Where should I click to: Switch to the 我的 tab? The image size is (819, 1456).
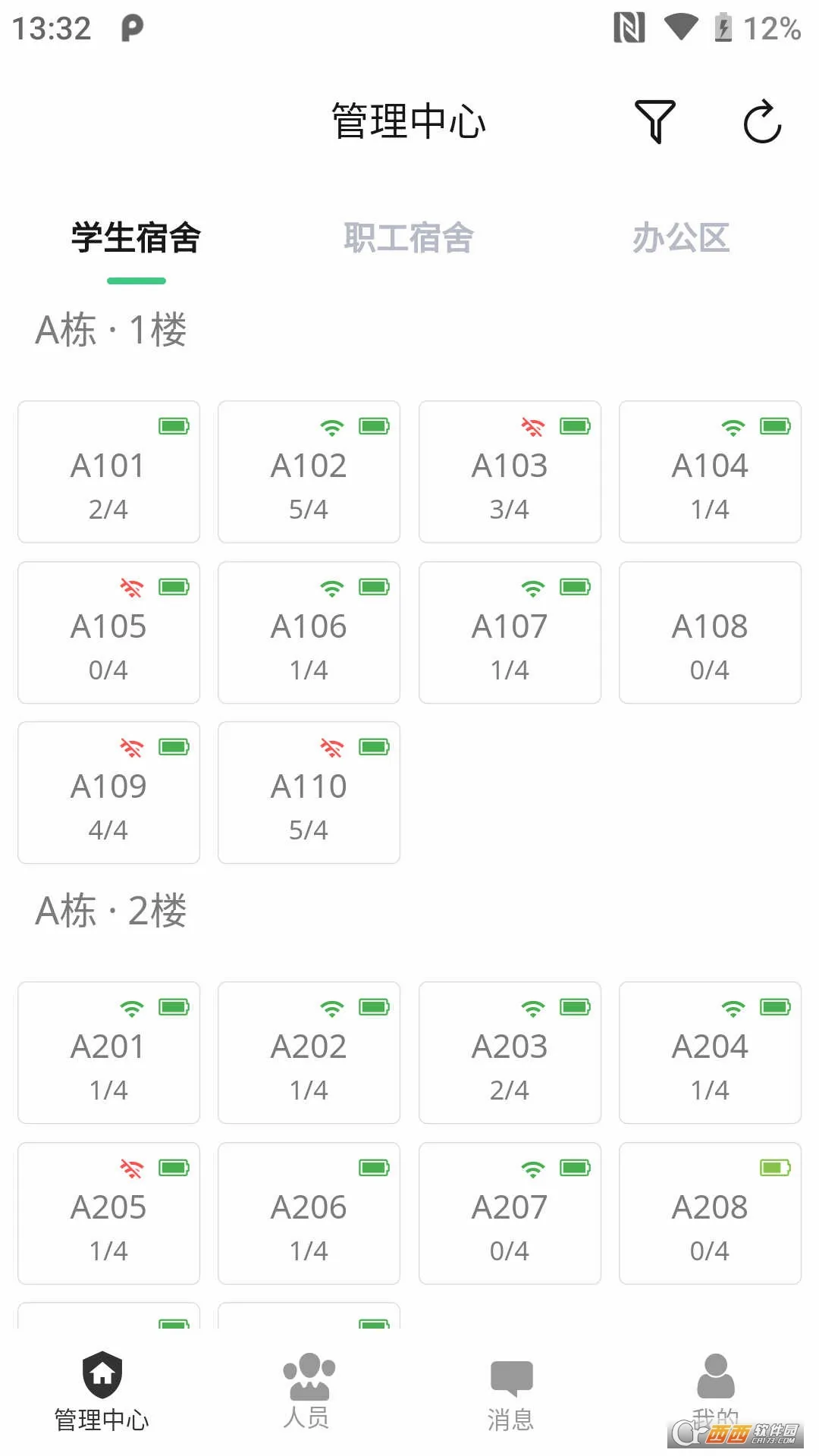(x=715, y=1392)
